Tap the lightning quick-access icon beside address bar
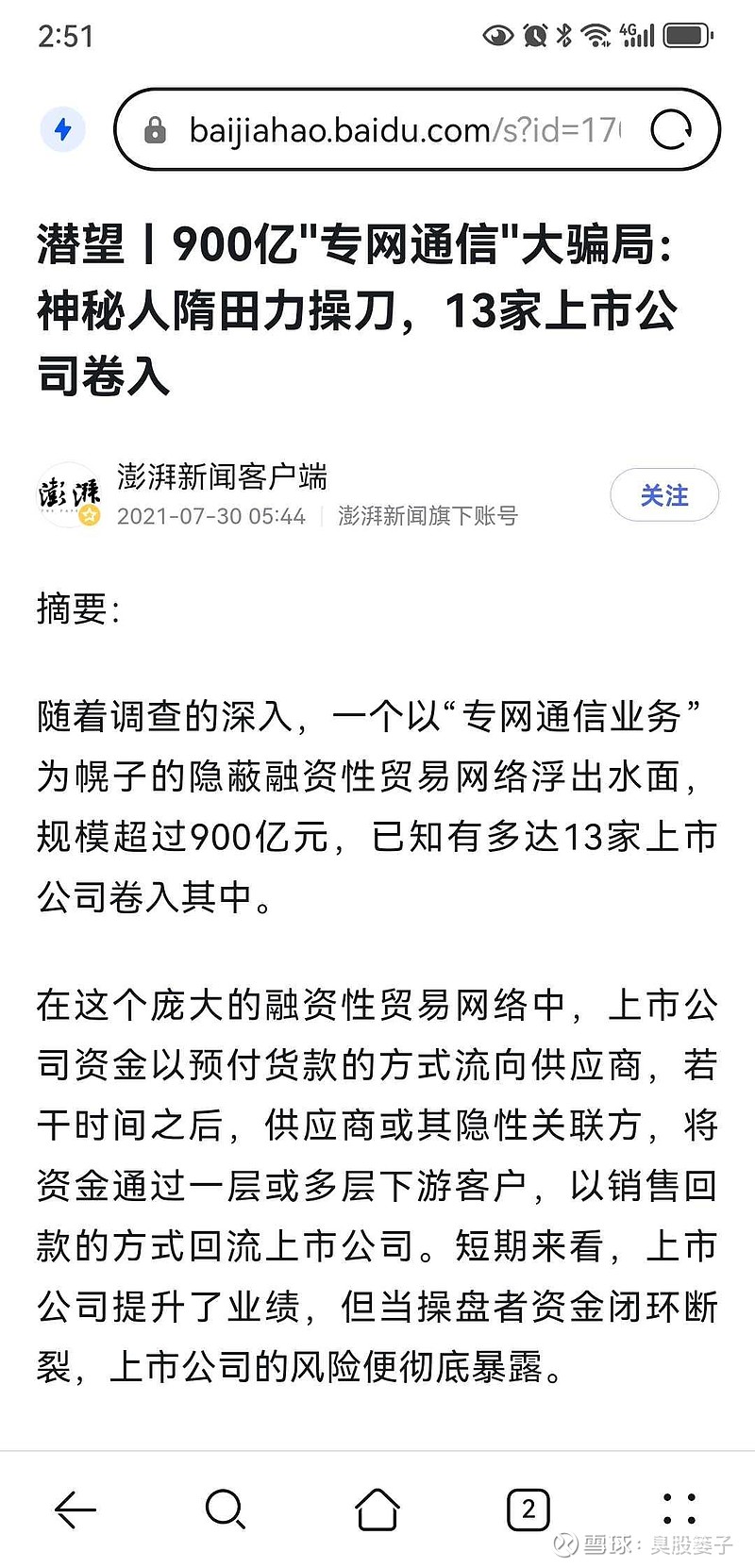This screenshot has height=1568, width=755. pyautogui.click(x=62, y=130)
